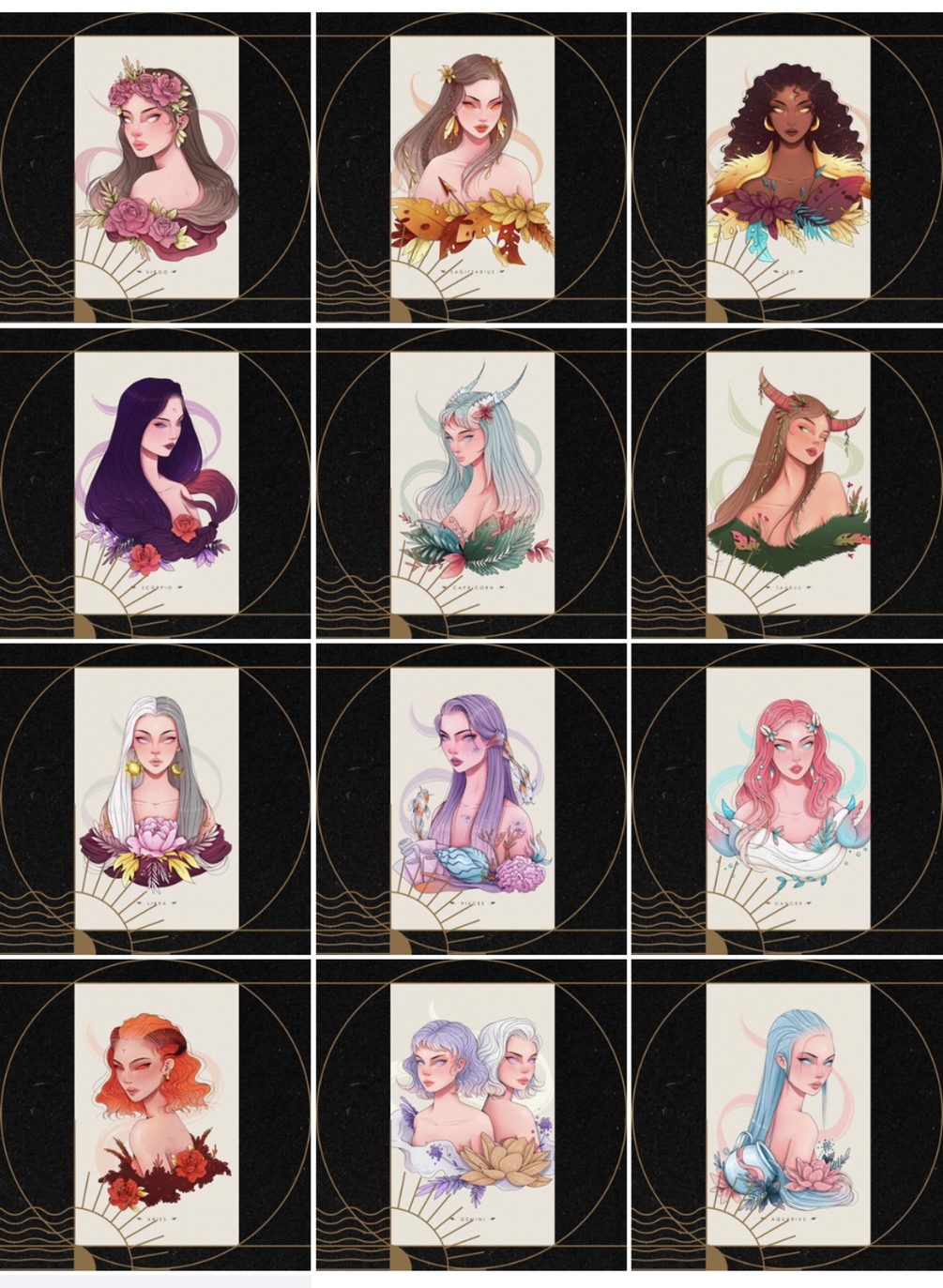Open the Libra illustration post
The height and width of the screenshot is (1288, 943).
click(156, 797)
